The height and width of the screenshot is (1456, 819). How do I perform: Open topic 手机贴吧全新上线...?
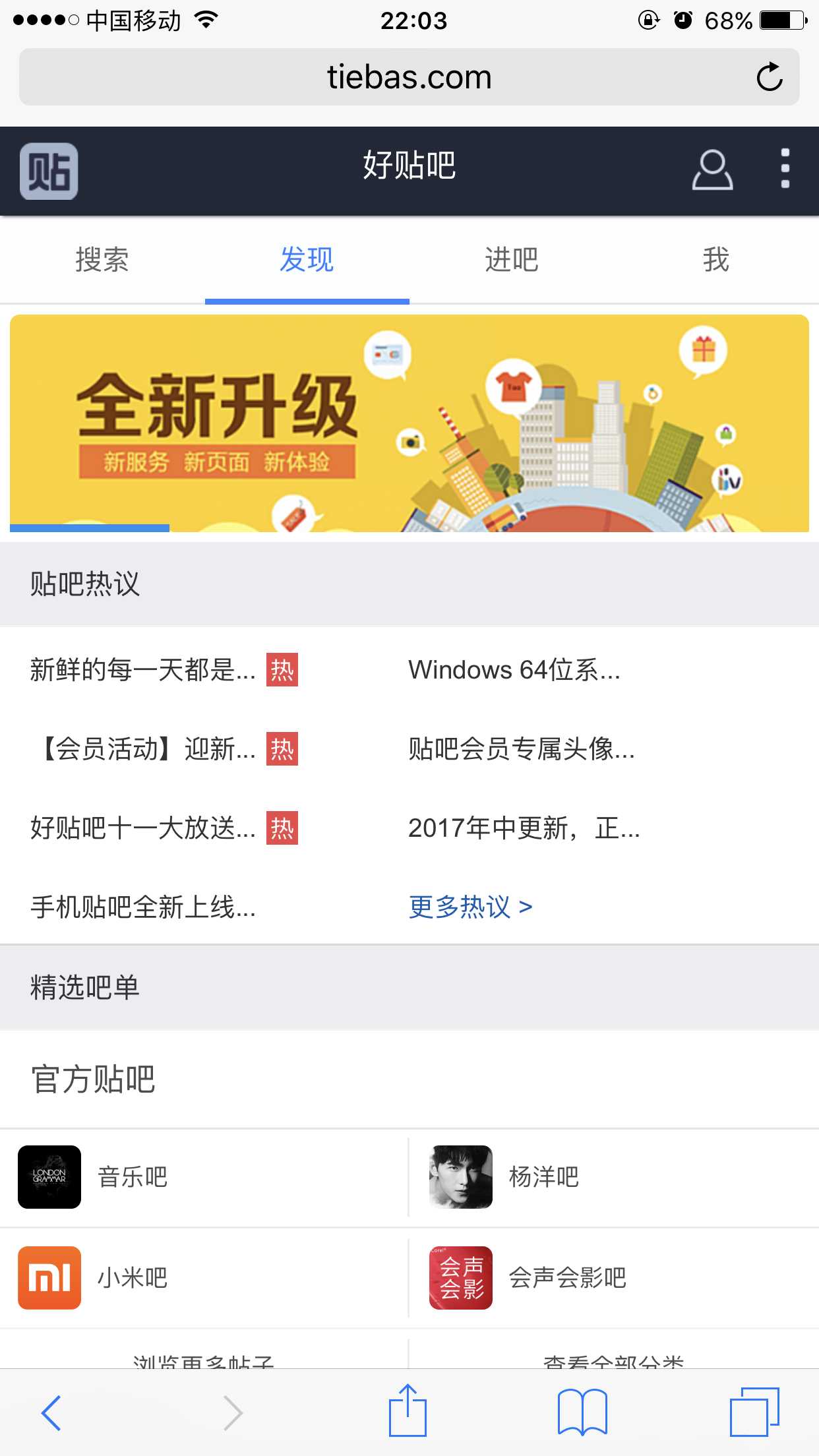click(x=143, y=907)
